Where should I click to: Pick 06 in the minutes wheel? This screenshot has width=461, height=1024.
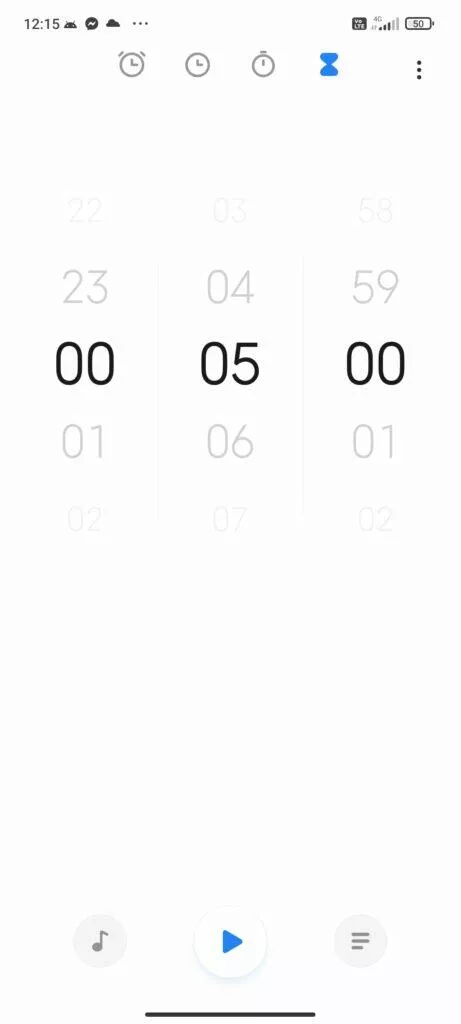tap(230, 441)
